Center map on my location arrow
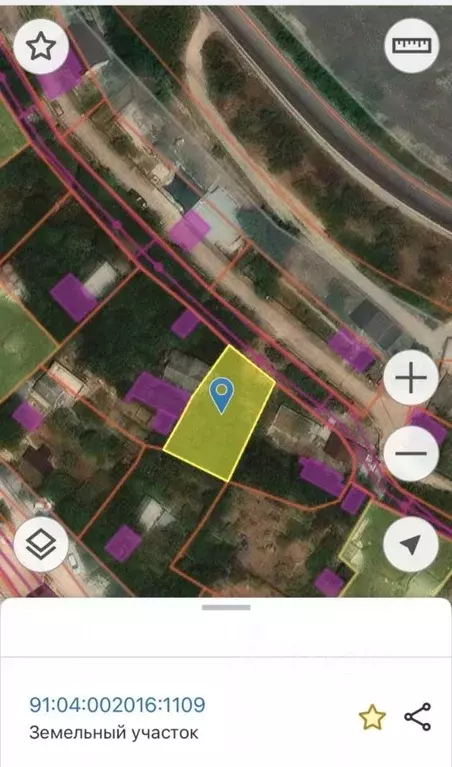 coord(411,544)
